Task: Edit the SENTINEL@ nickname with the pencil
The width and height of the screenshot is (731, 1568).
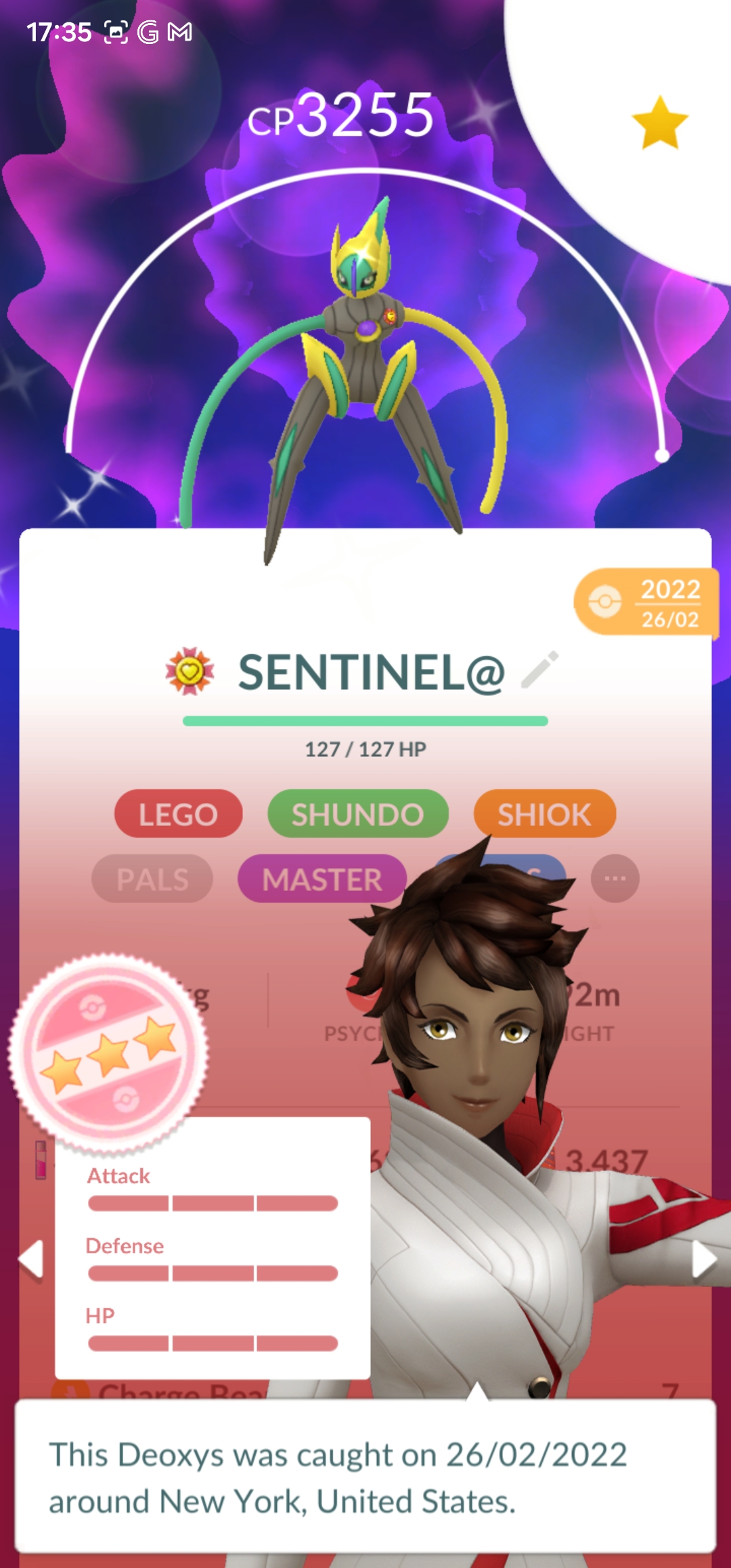Action: tap(539, 670)
